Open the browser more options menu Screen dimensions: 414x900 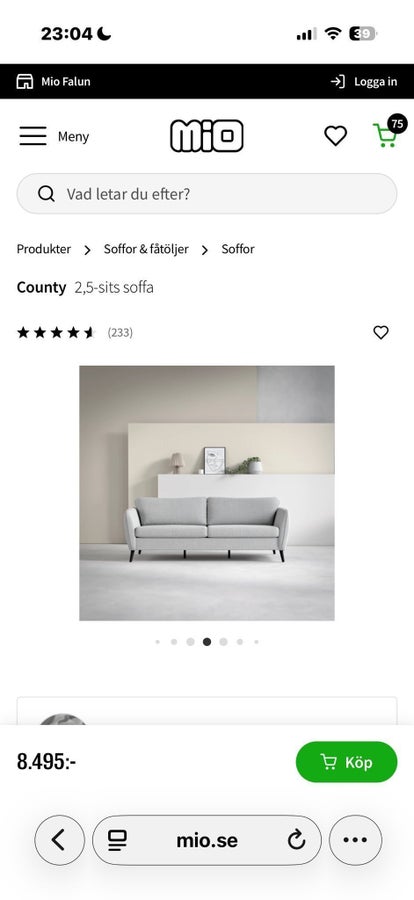[355, 840]
